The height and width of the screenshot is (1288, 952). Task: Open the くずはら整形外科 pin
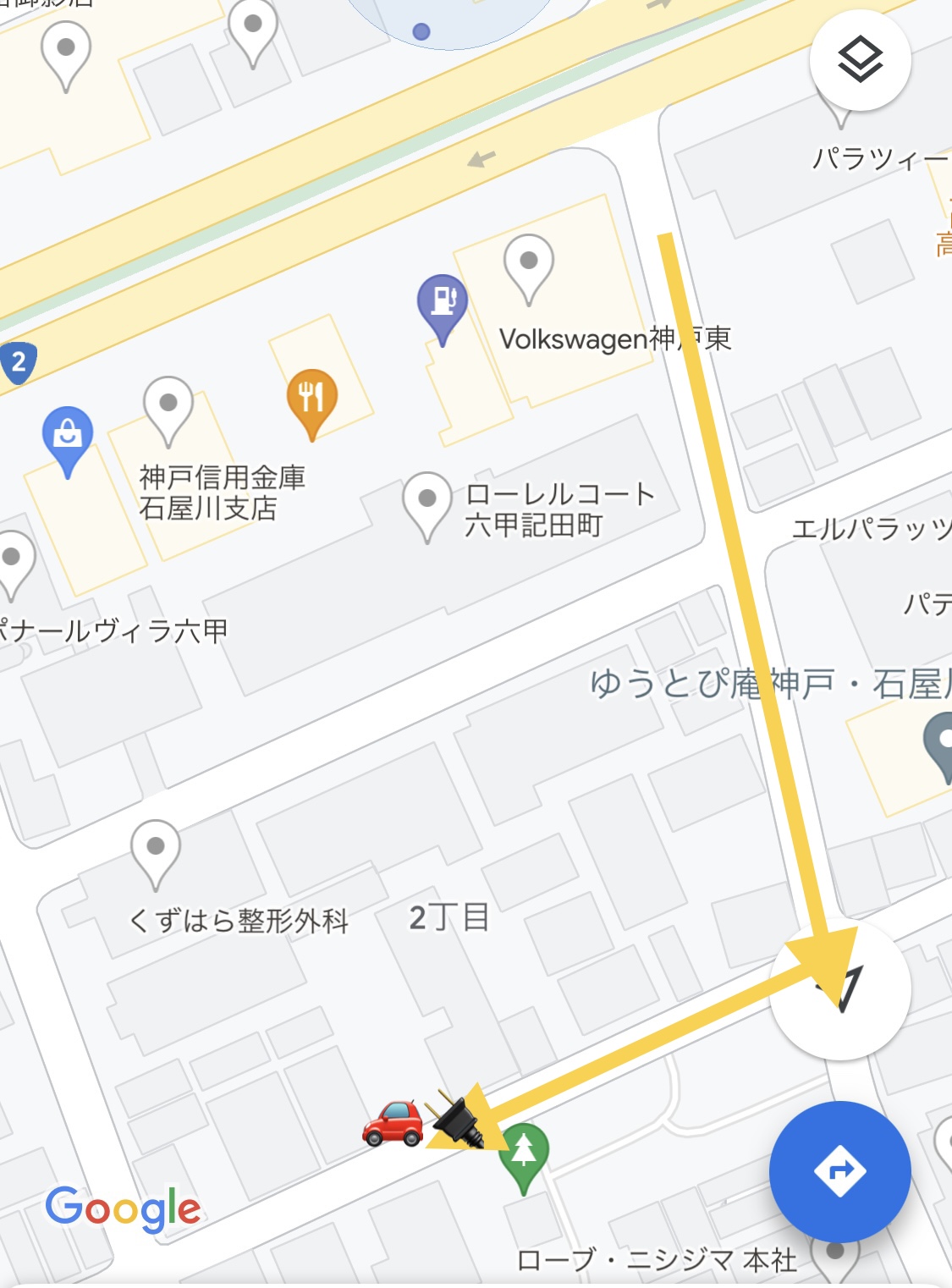(156, 850)
